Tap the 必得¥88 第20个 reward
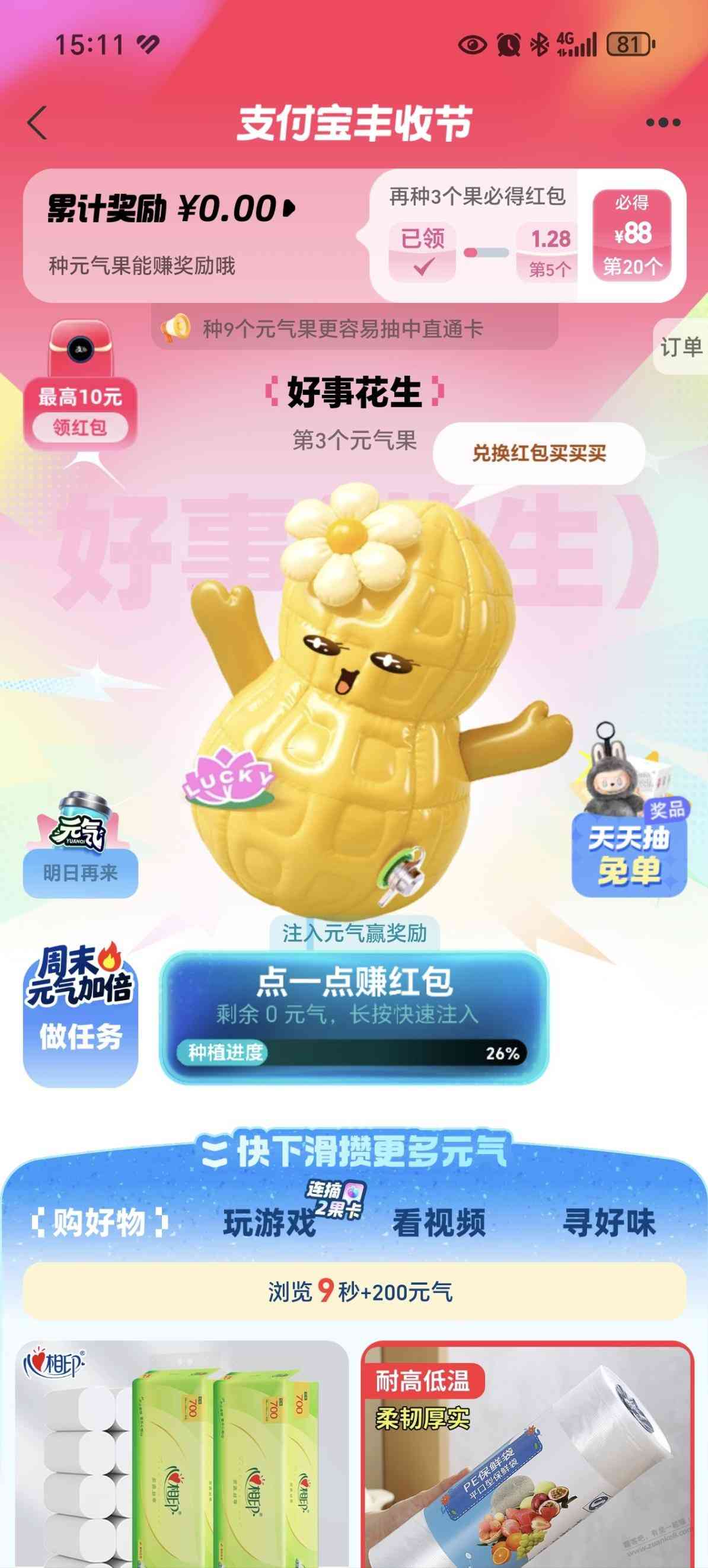This screenshot has width=708, height=1568. pos(632,235)
